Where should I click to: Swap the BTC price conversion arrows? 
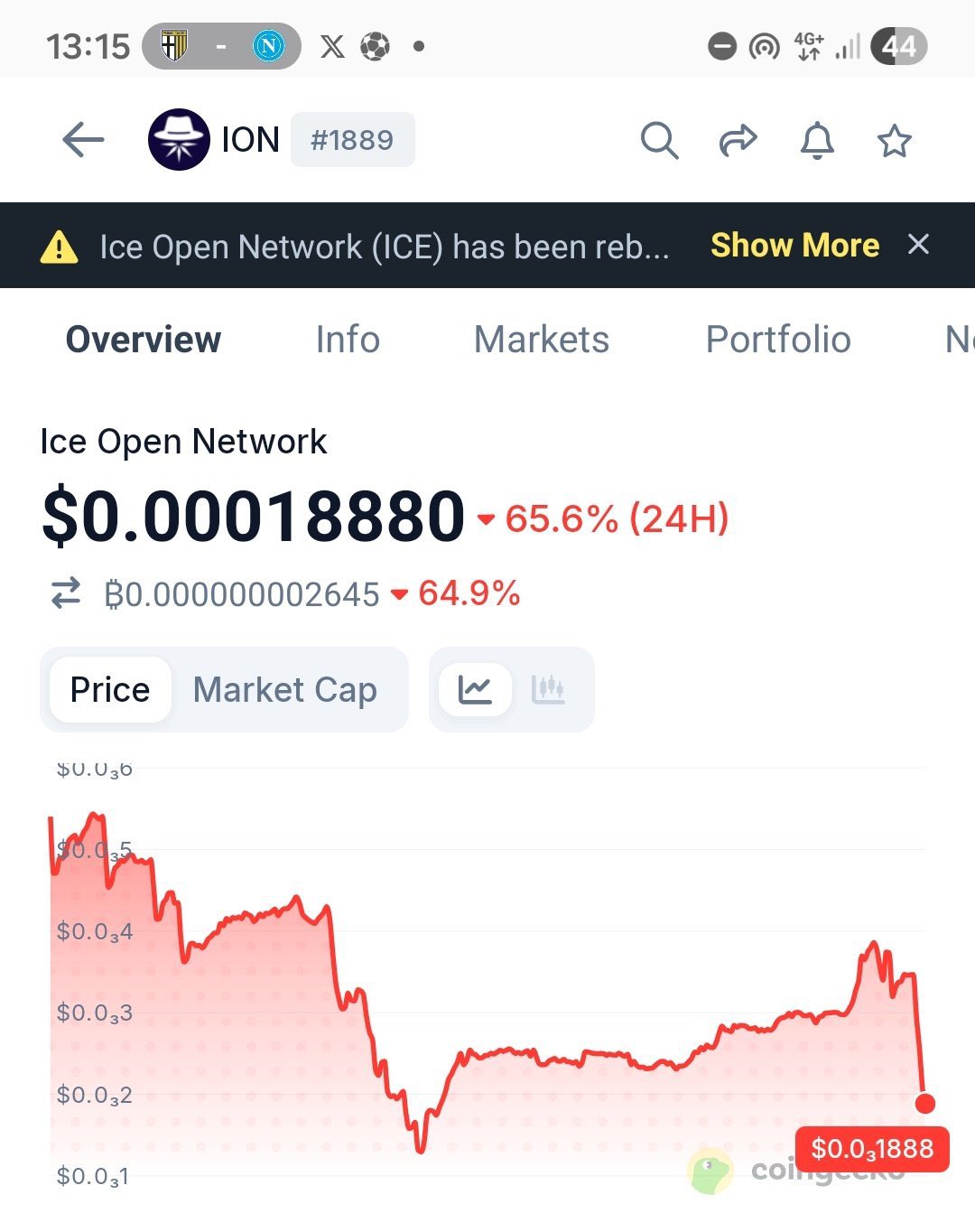[x=66, y=593]
